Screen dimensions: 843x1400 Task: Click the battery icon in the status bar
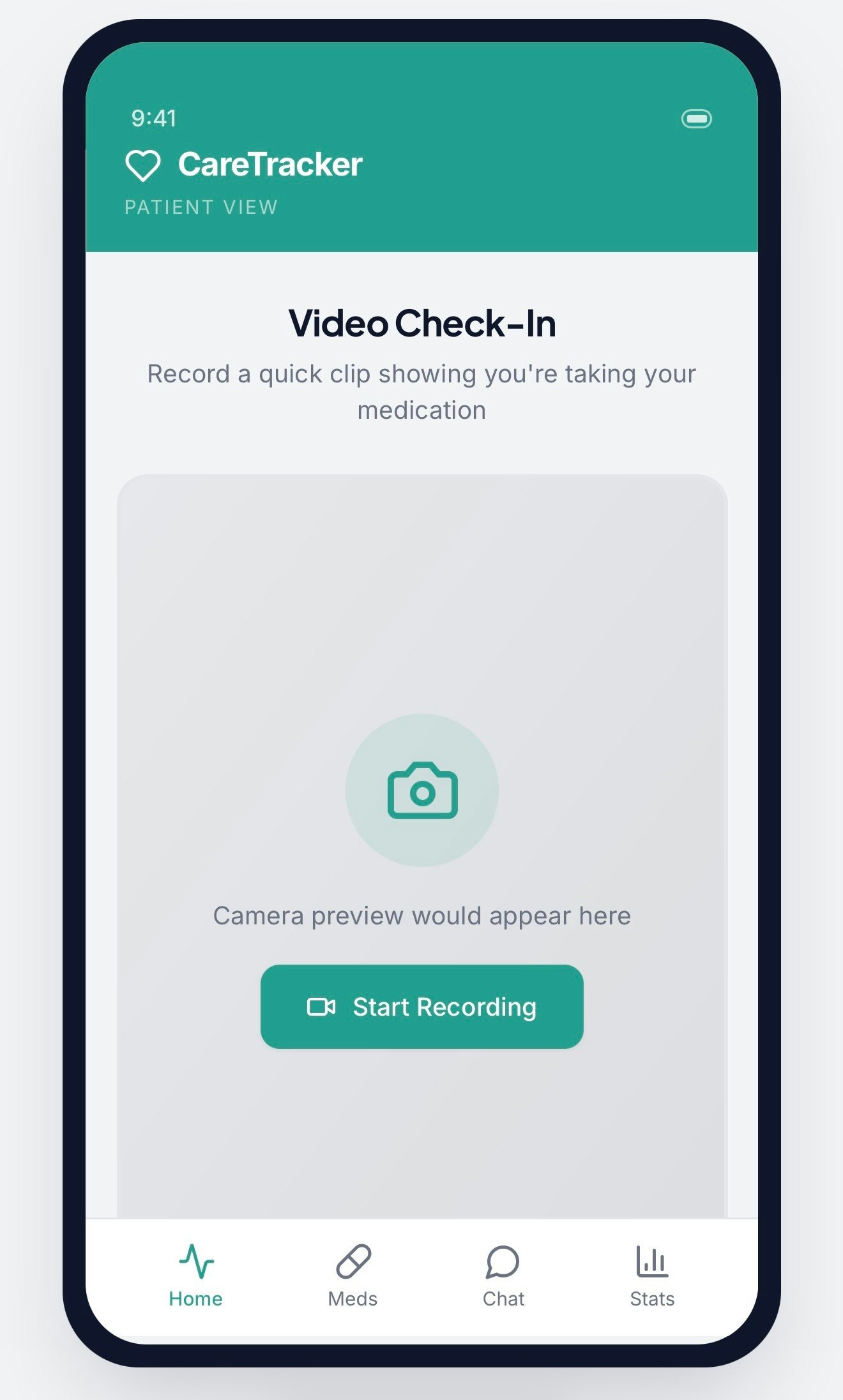pyautogui.click(x=698, y=118)
